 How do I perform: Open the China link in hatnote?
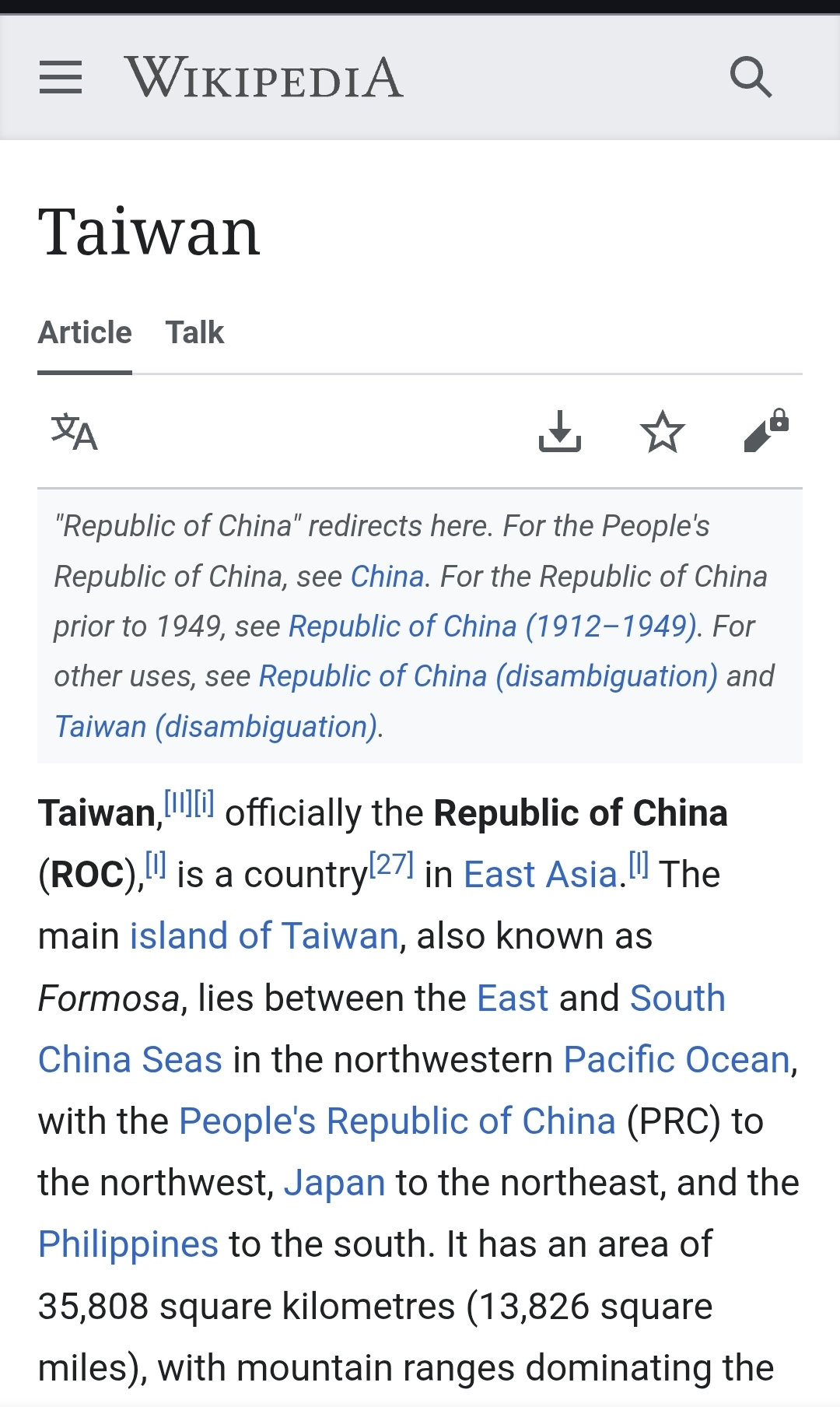click(387, 577)
